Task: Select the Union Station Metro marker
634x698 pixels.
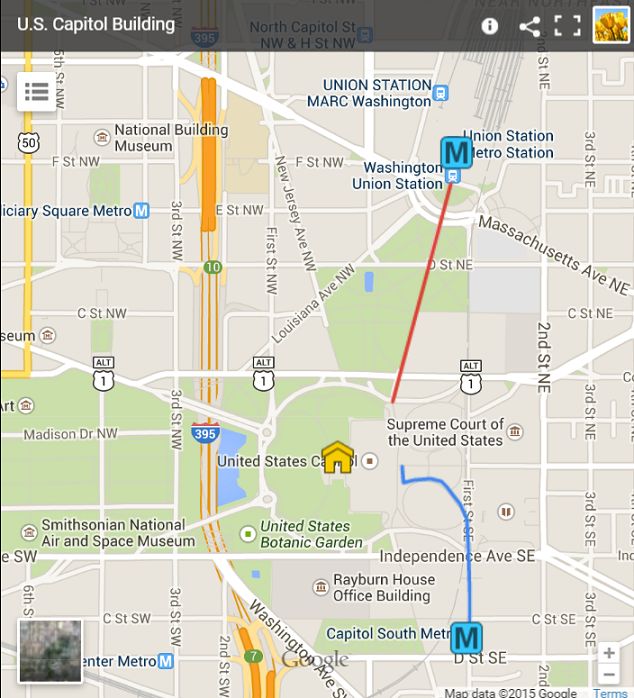Action: click(x=456, y=153)
